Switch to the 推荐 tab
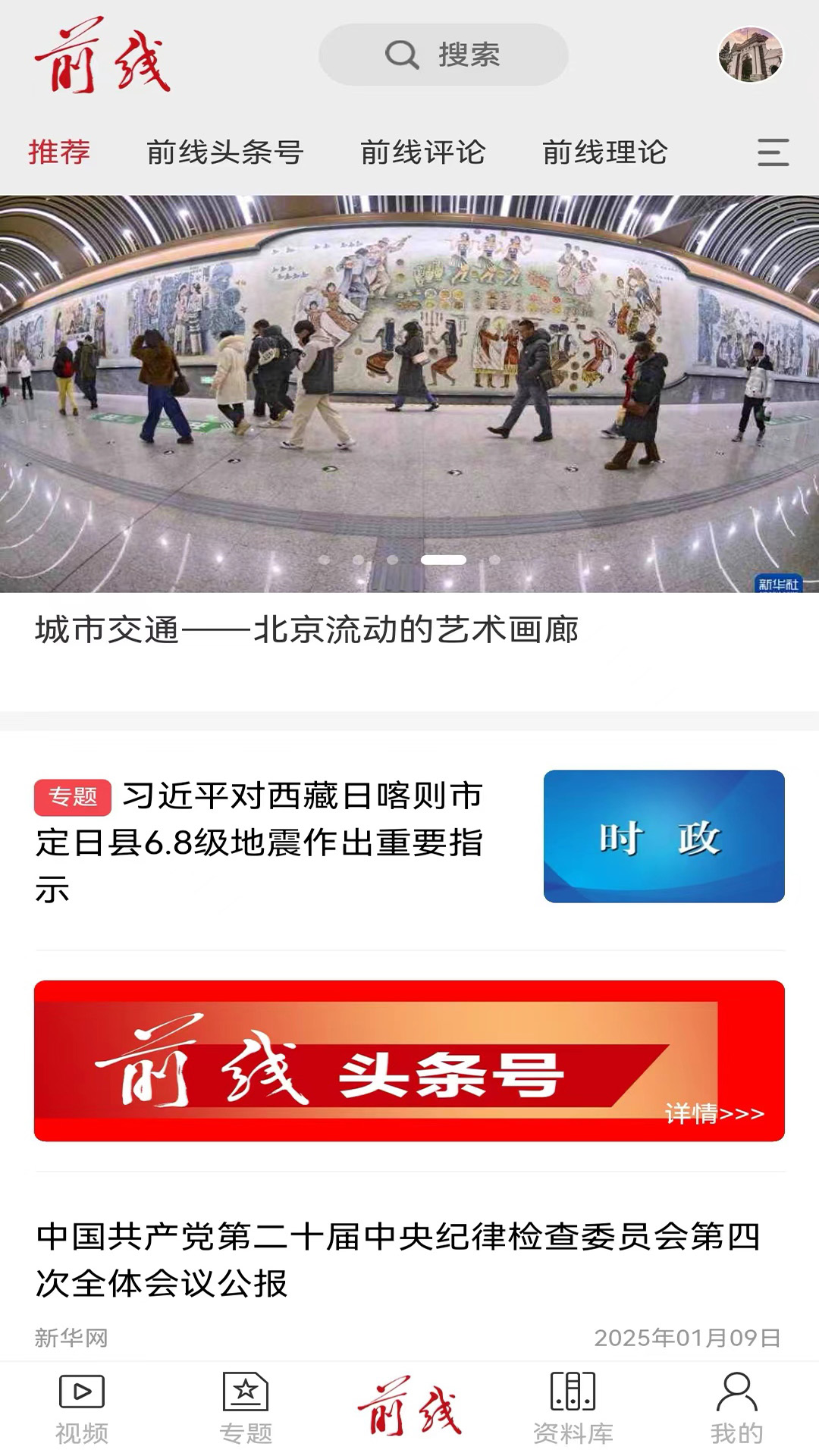This screenshot has width=819, height=1456. [59, 151]
